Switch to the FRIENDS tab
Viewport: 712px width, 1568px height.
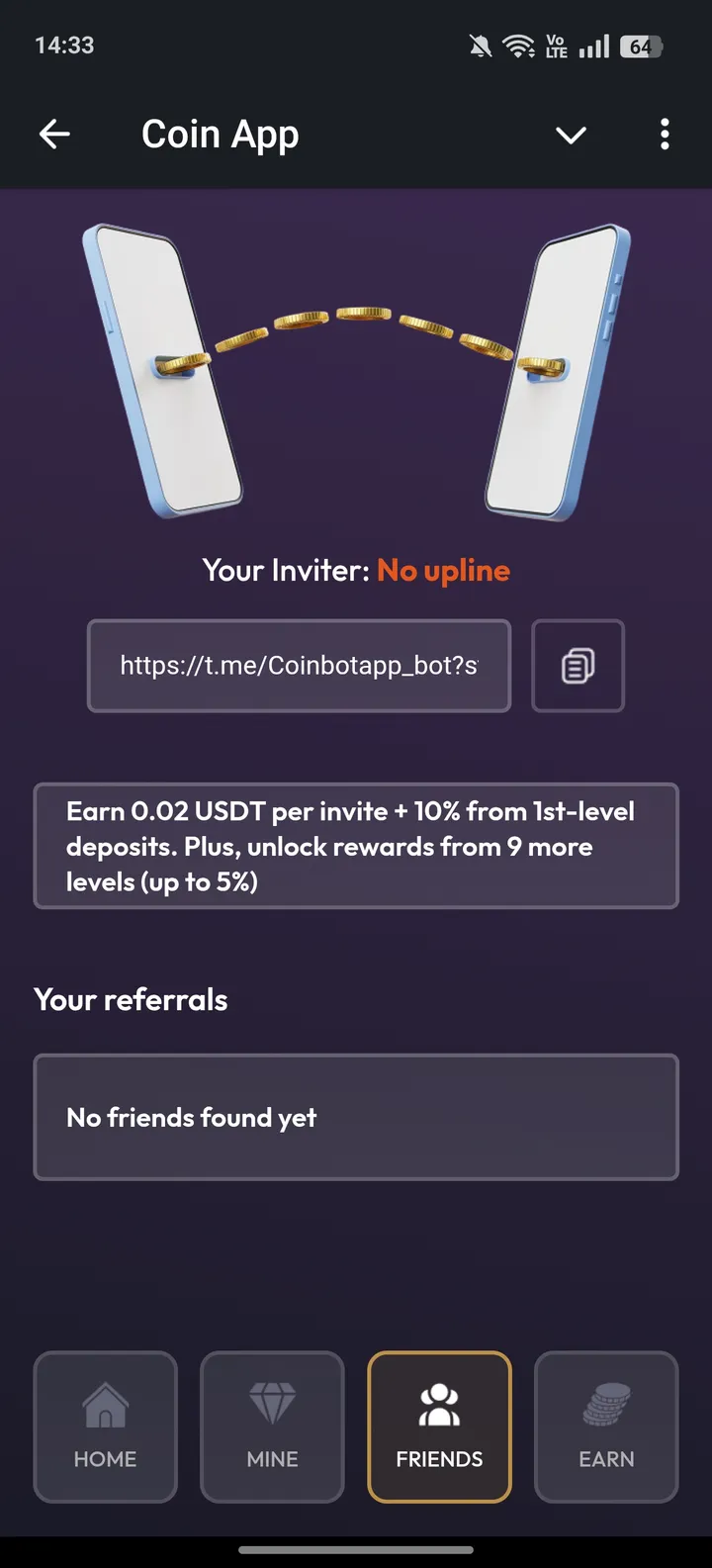[x=439, y=1427]
